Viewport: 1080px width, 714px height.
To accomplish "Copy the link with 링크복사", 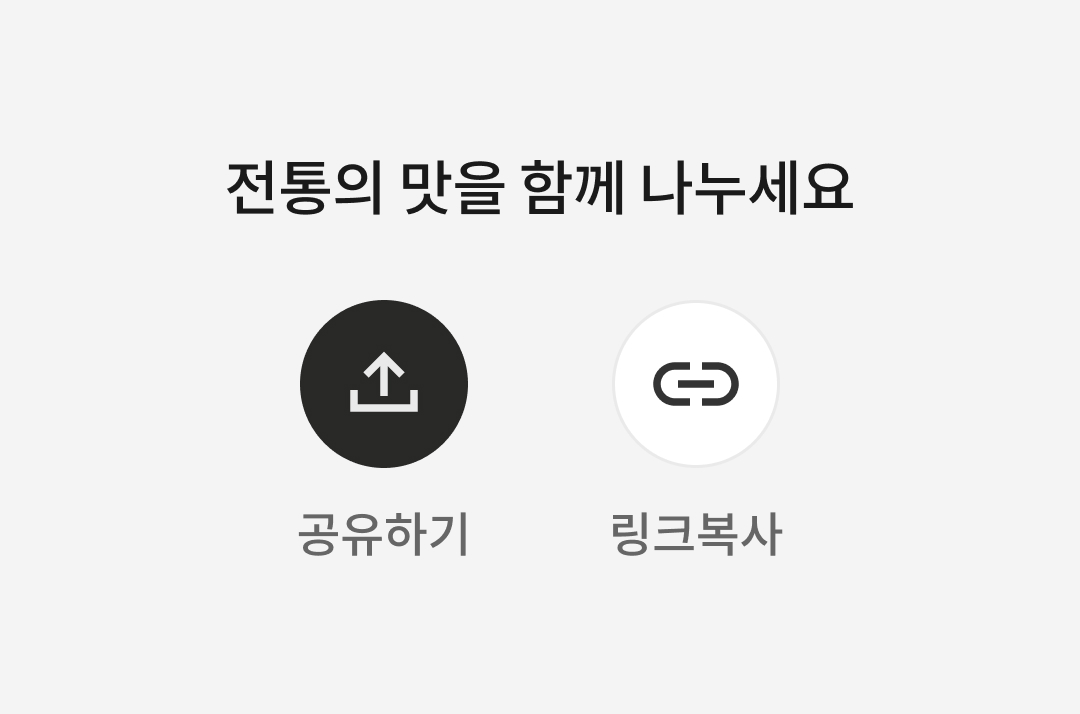I will coord(696,384).
